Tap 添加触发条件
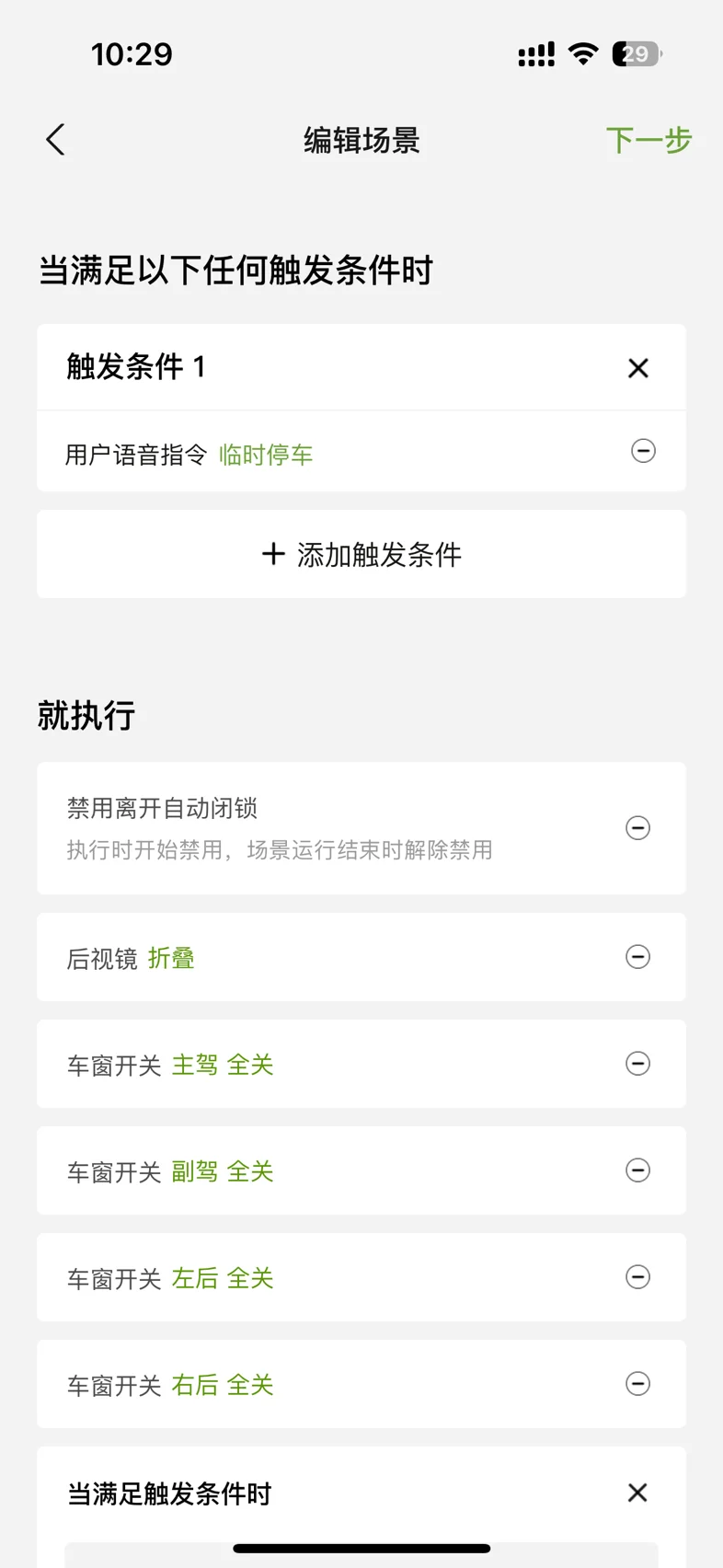This screenshot has width=723, height=1568. click(361, 554)
